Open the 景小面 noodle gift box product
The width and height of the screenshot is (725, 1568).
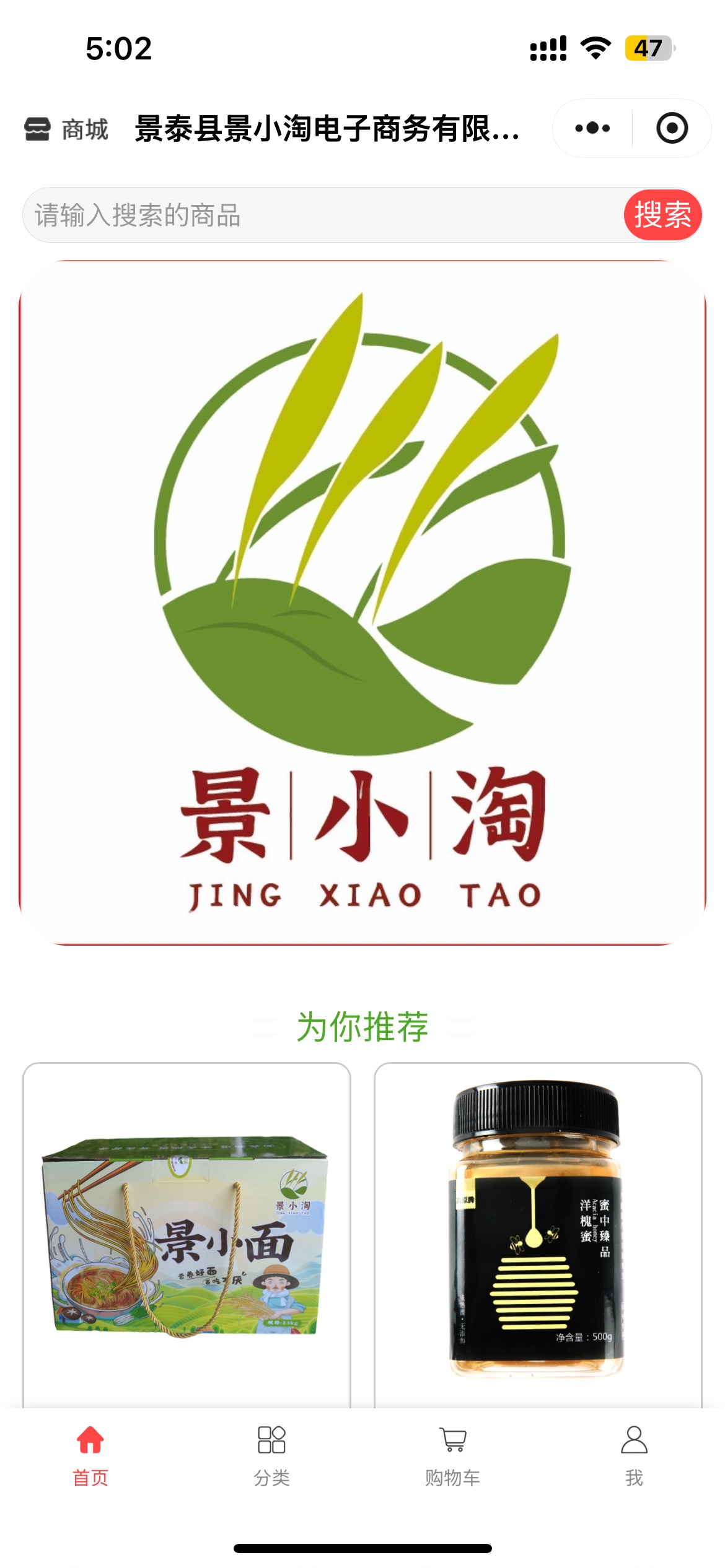pos(187,1235)
